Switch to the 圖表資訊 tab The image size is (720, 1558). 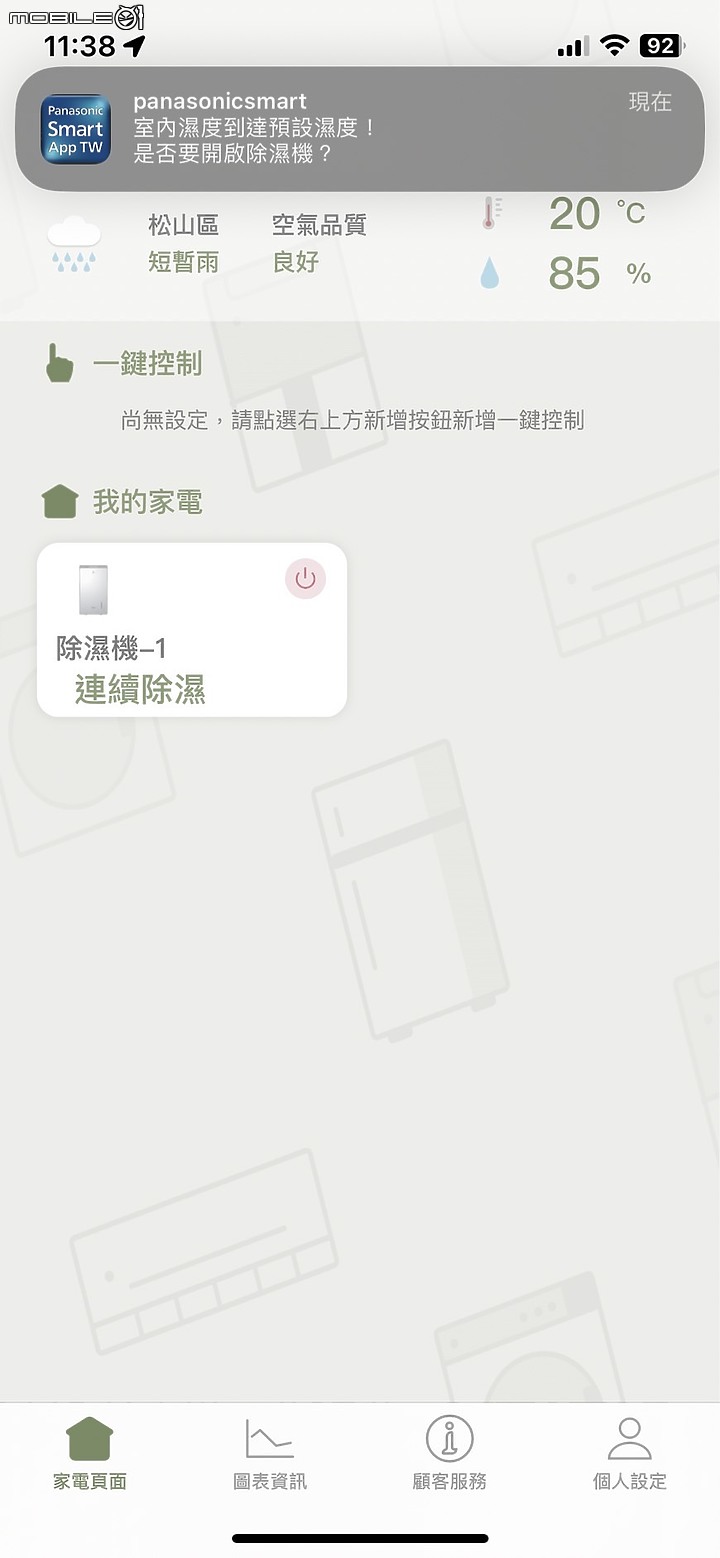tap(270, 1453)
